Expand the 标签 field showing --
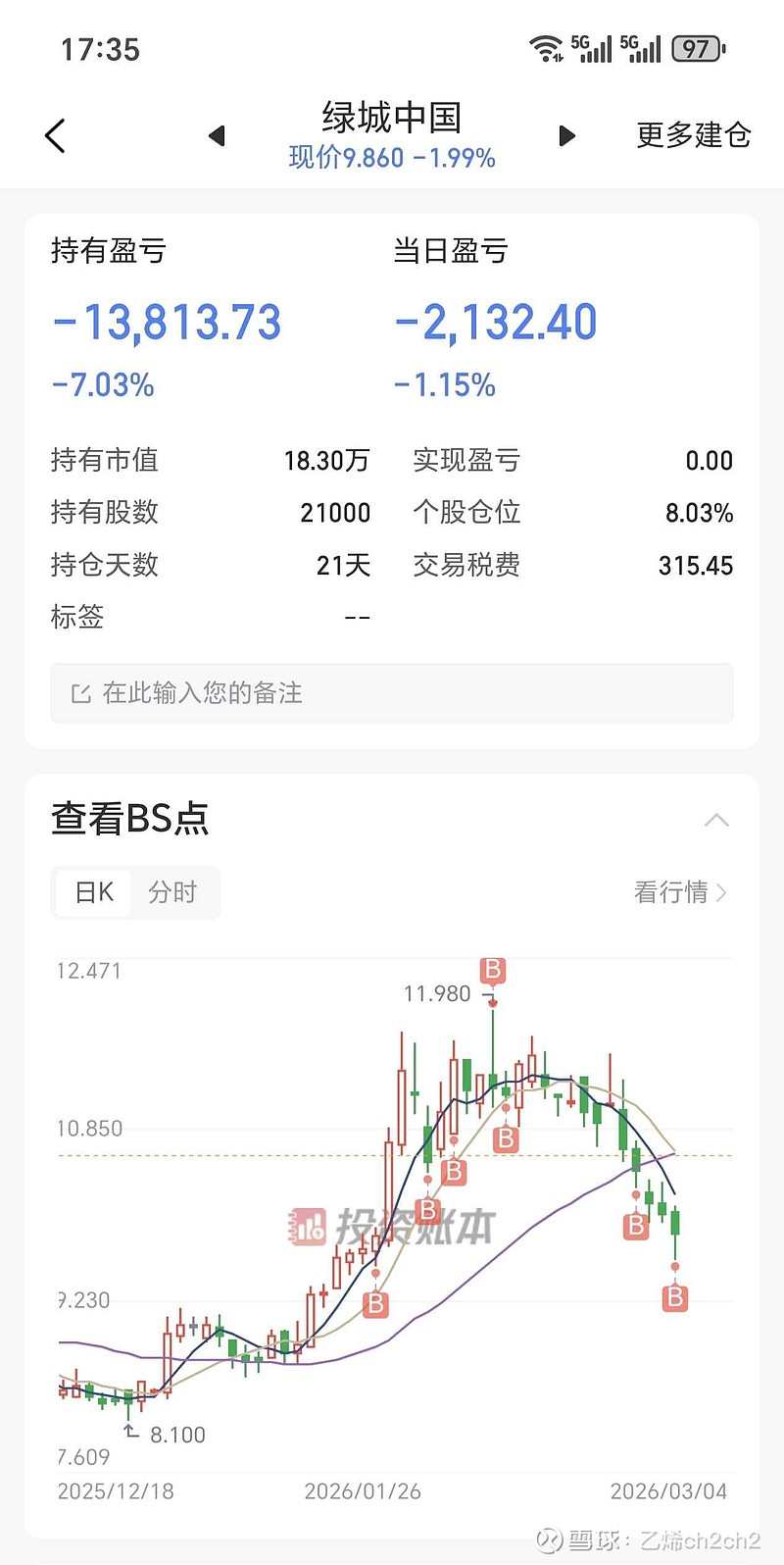 [x=359, y=618]
